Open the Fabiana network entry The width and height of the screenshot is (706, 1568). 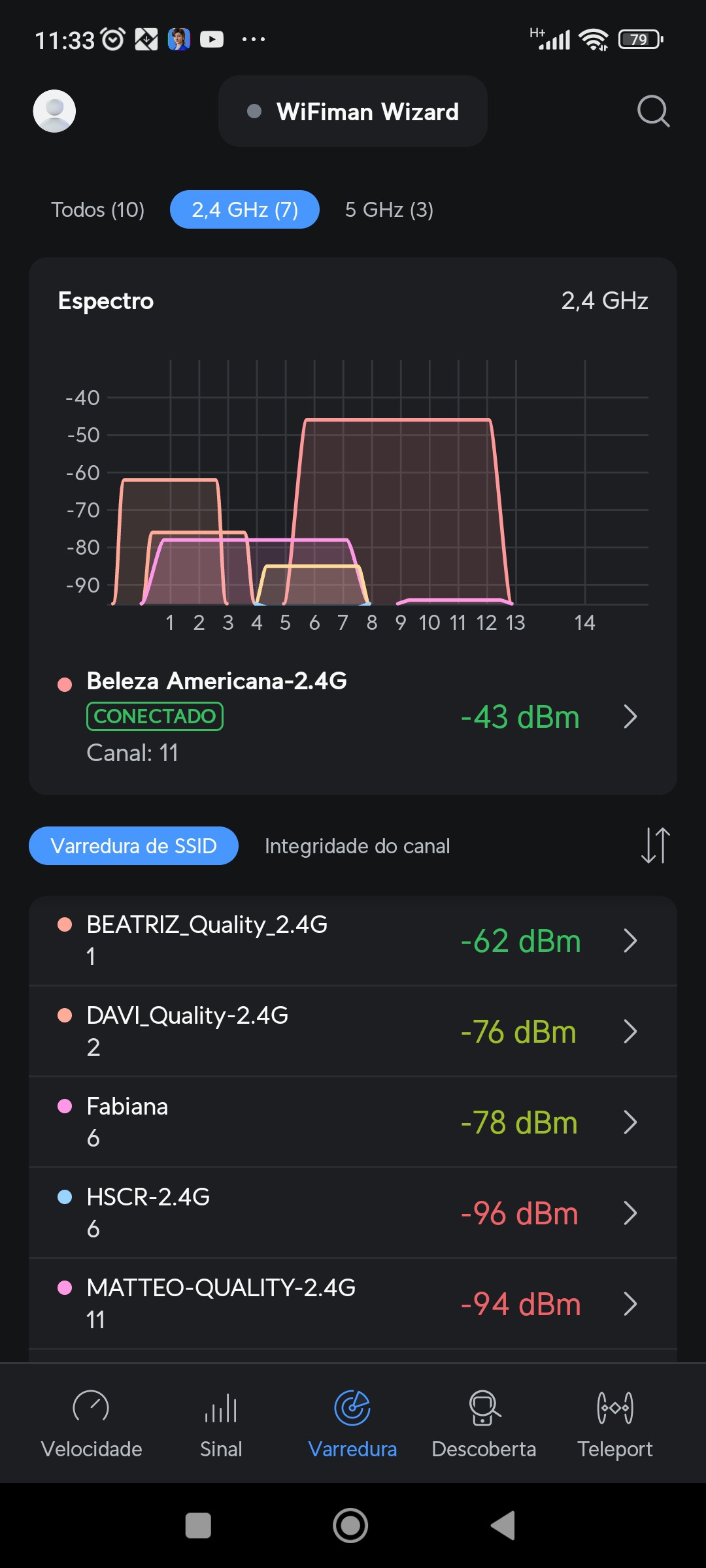pos(353,1122)
